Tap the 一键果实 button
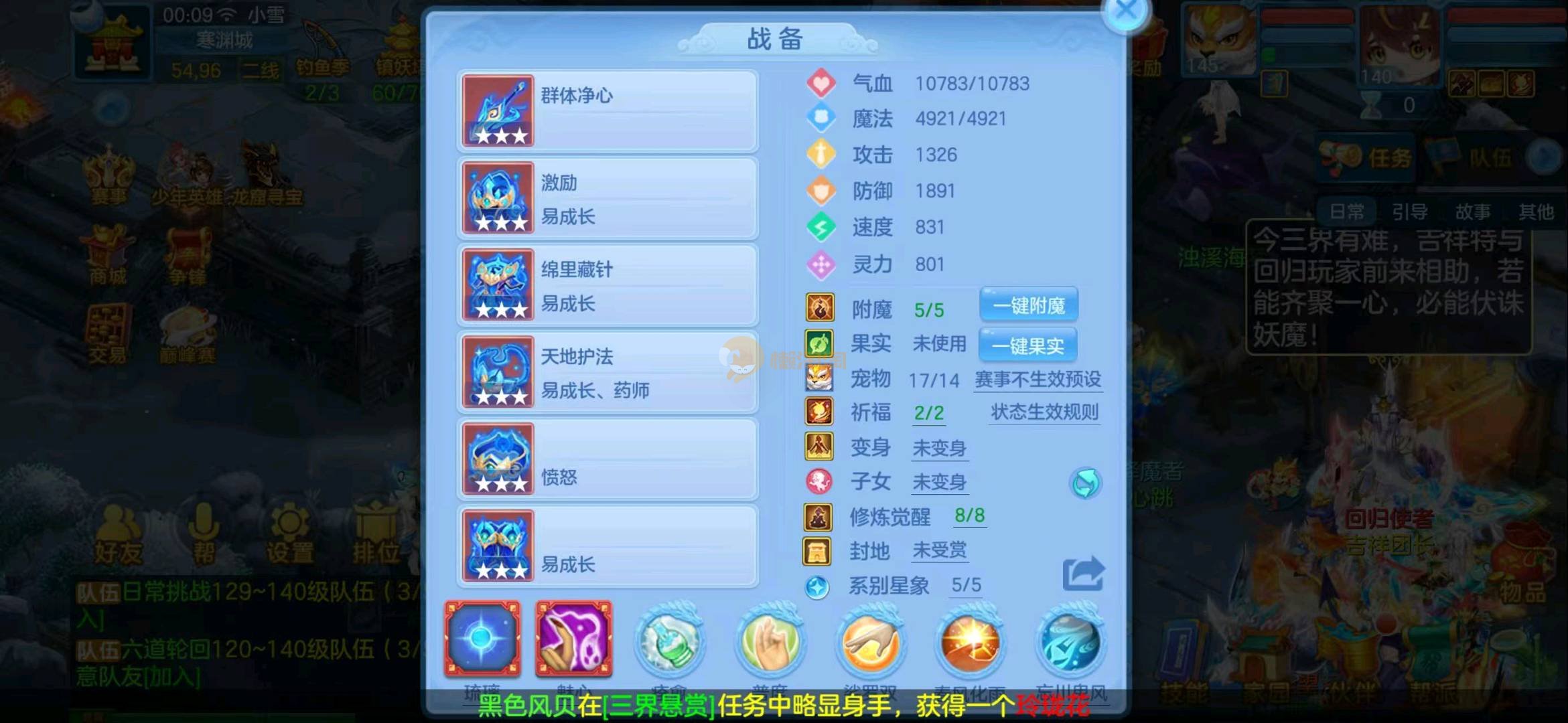Screen dimensions: 1568x723 (1027, 345)
